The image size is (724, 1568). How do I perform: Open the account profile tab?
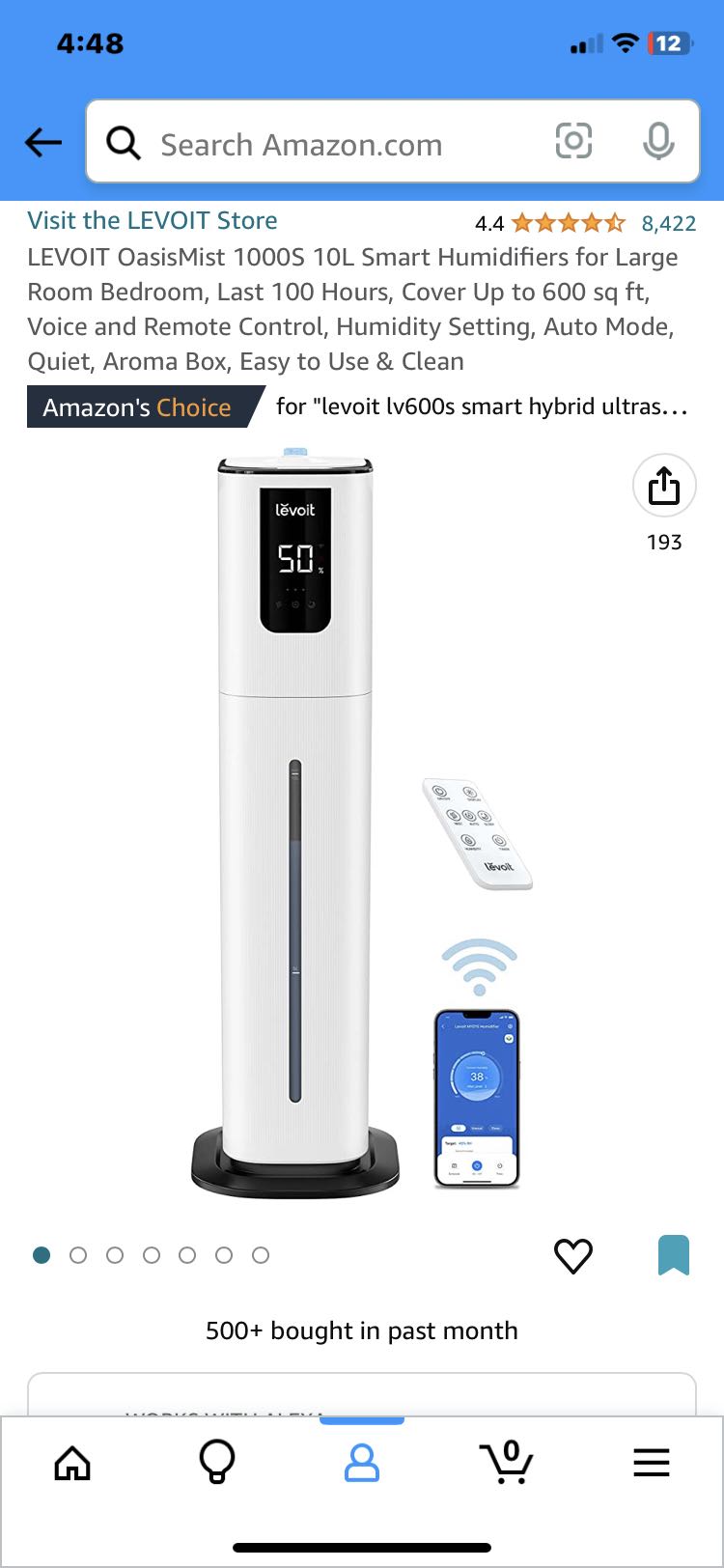[x=362, y=1463]
